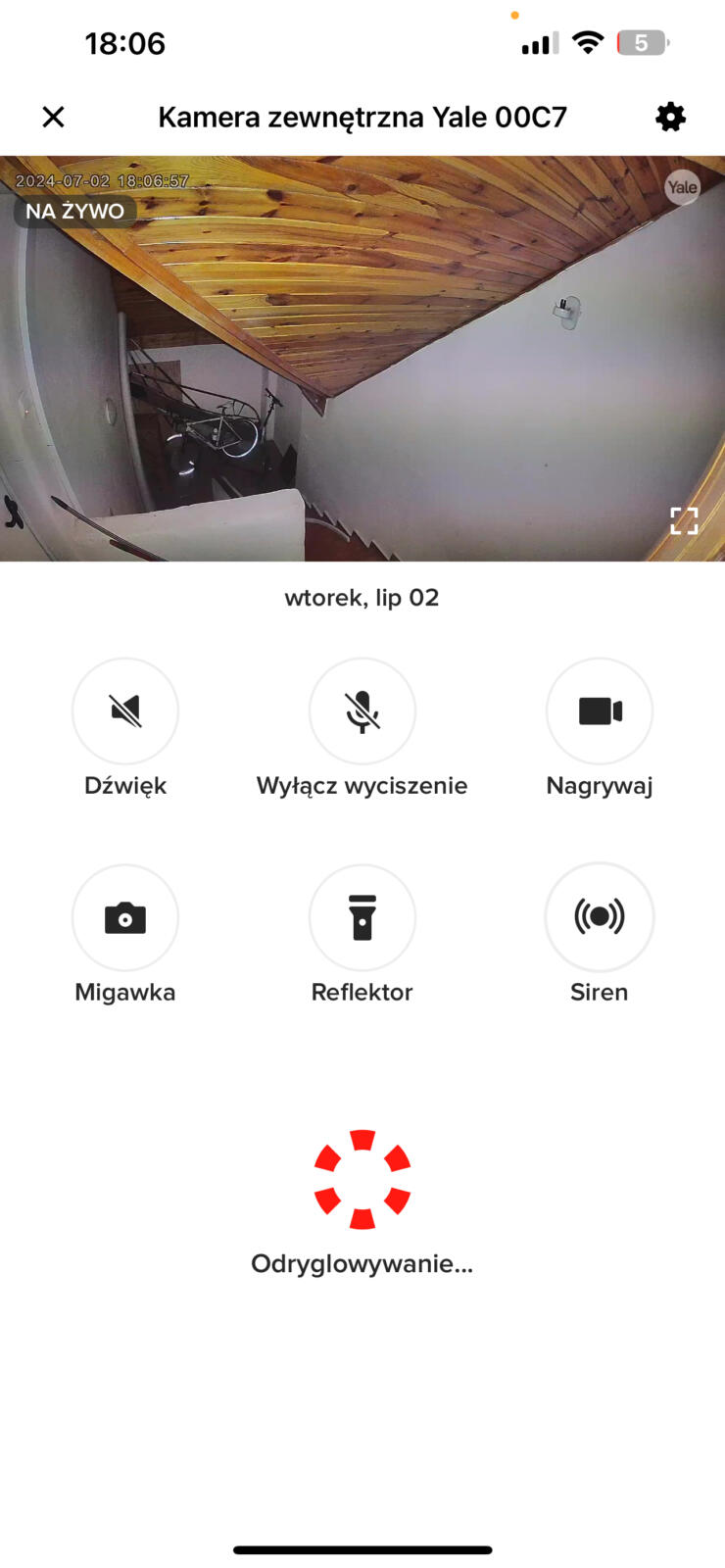Viewport: 725px width, 1568px height.
Task: Close the Yale camera view
Action: (x=54, y=118)
